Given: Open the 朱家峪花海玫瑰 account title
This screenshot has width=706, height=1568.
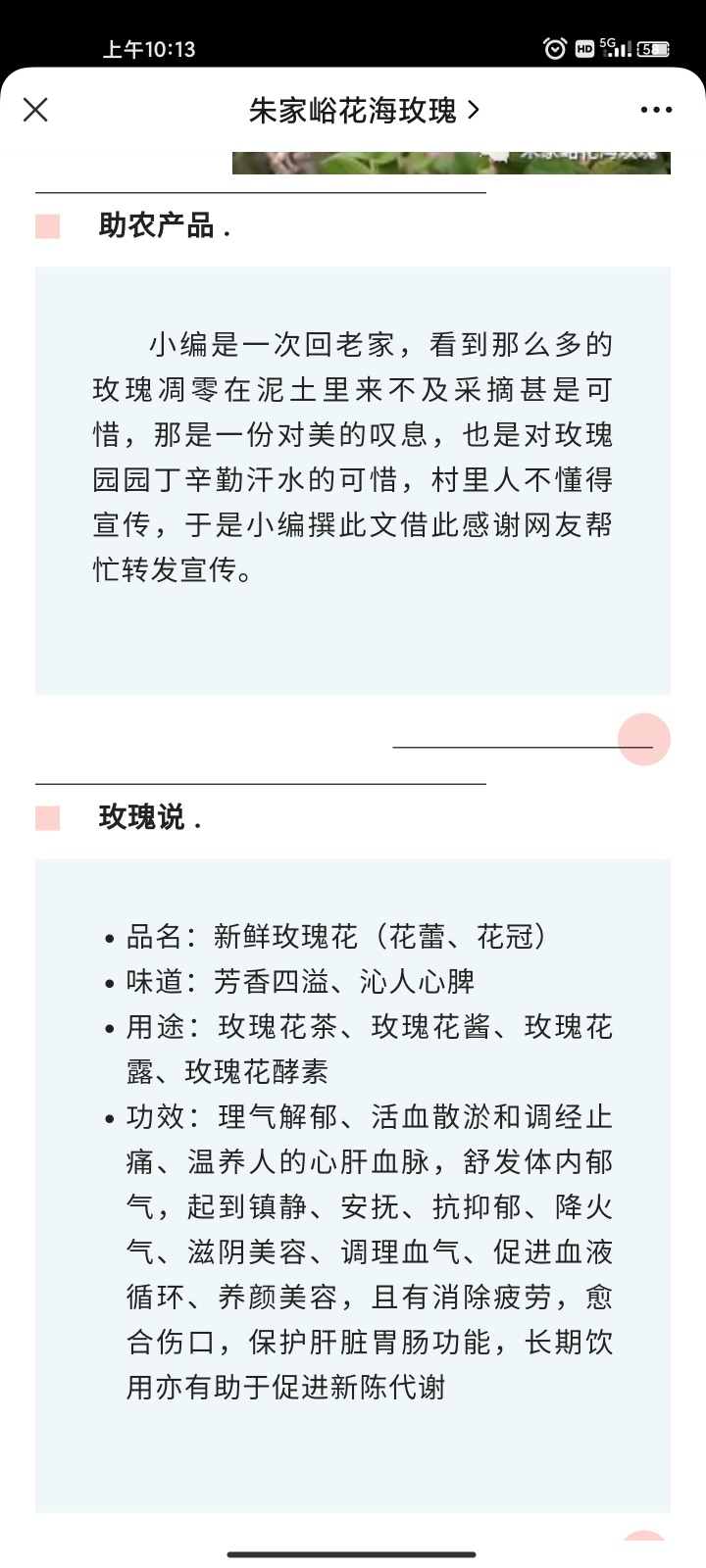Looking at the screenshot, I should click(x=364, y=111).
